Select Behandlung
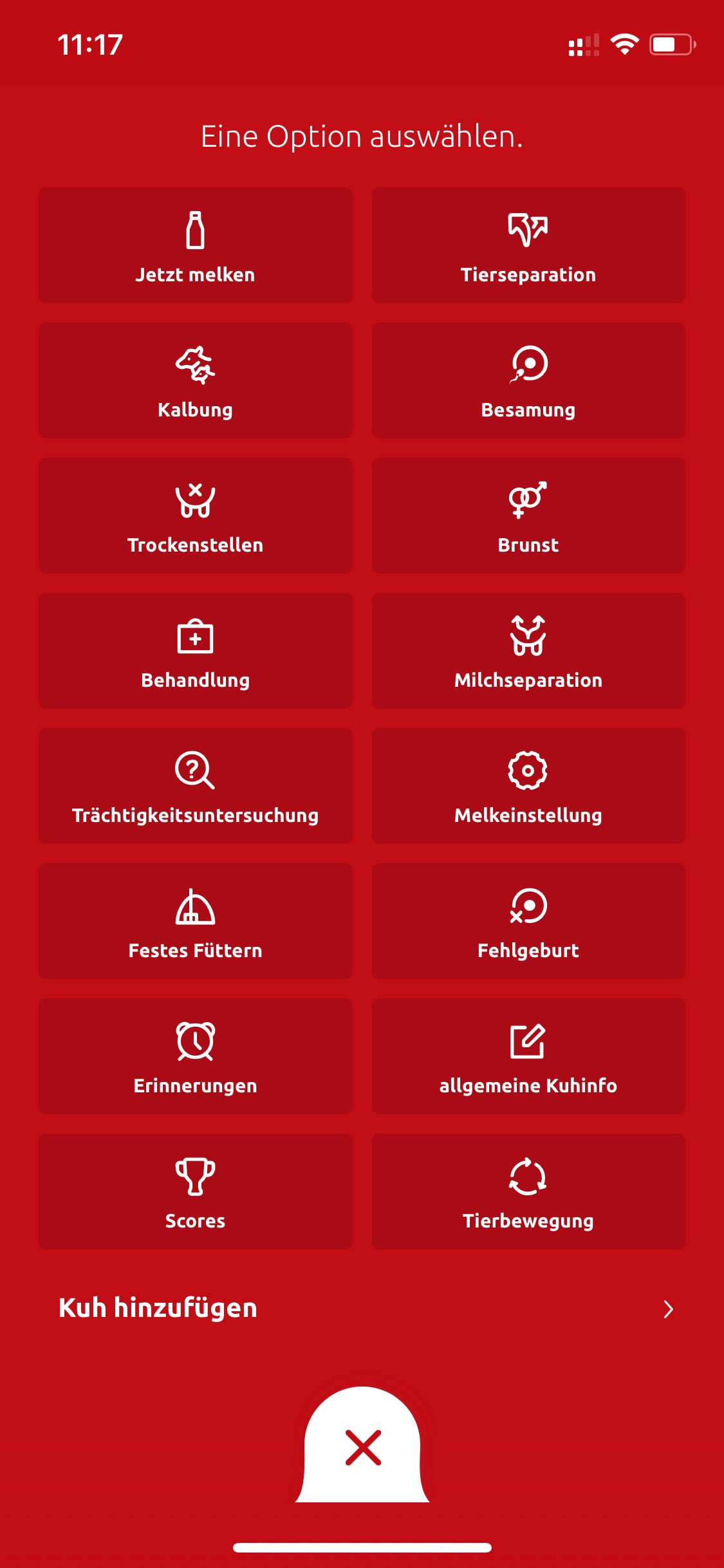This screenshot has width=724, height=1568. [x=195, y=651]
